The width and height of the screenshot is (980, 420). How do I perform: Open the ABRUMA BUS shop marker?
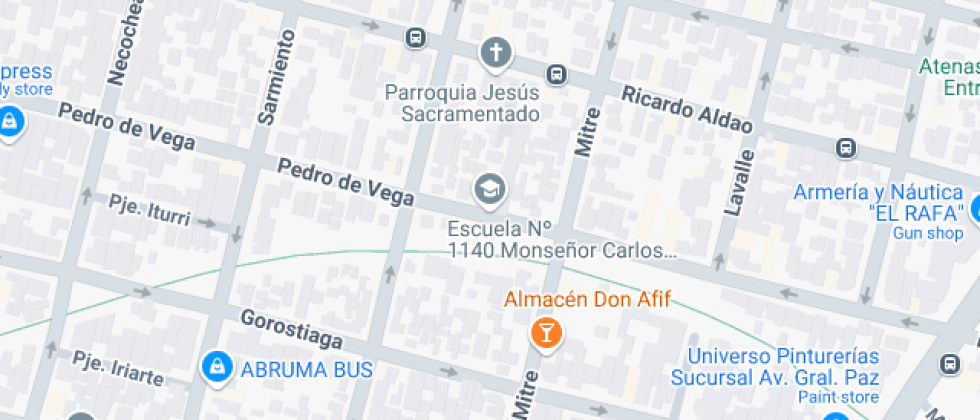pos(214,368)
